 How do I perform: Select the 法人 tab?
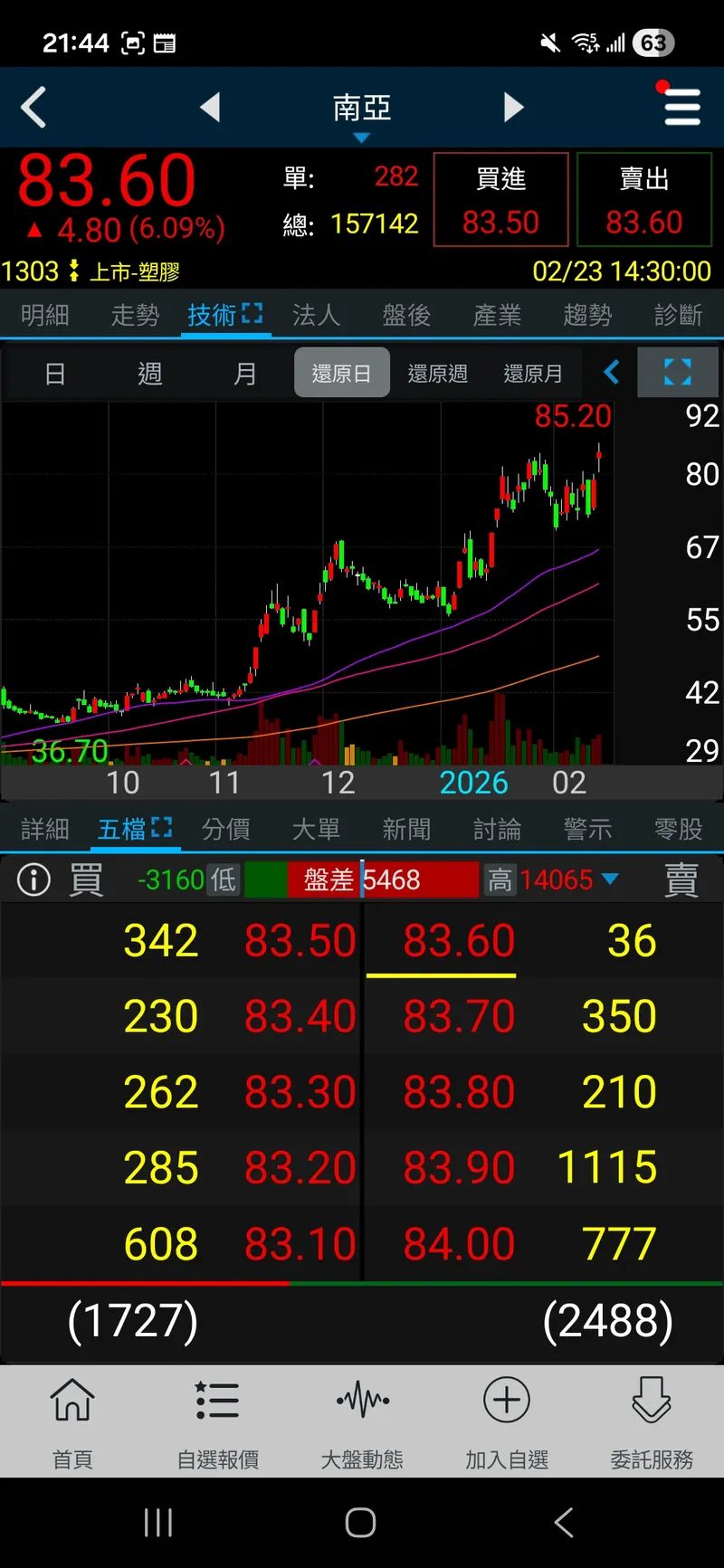coord(316,315)
